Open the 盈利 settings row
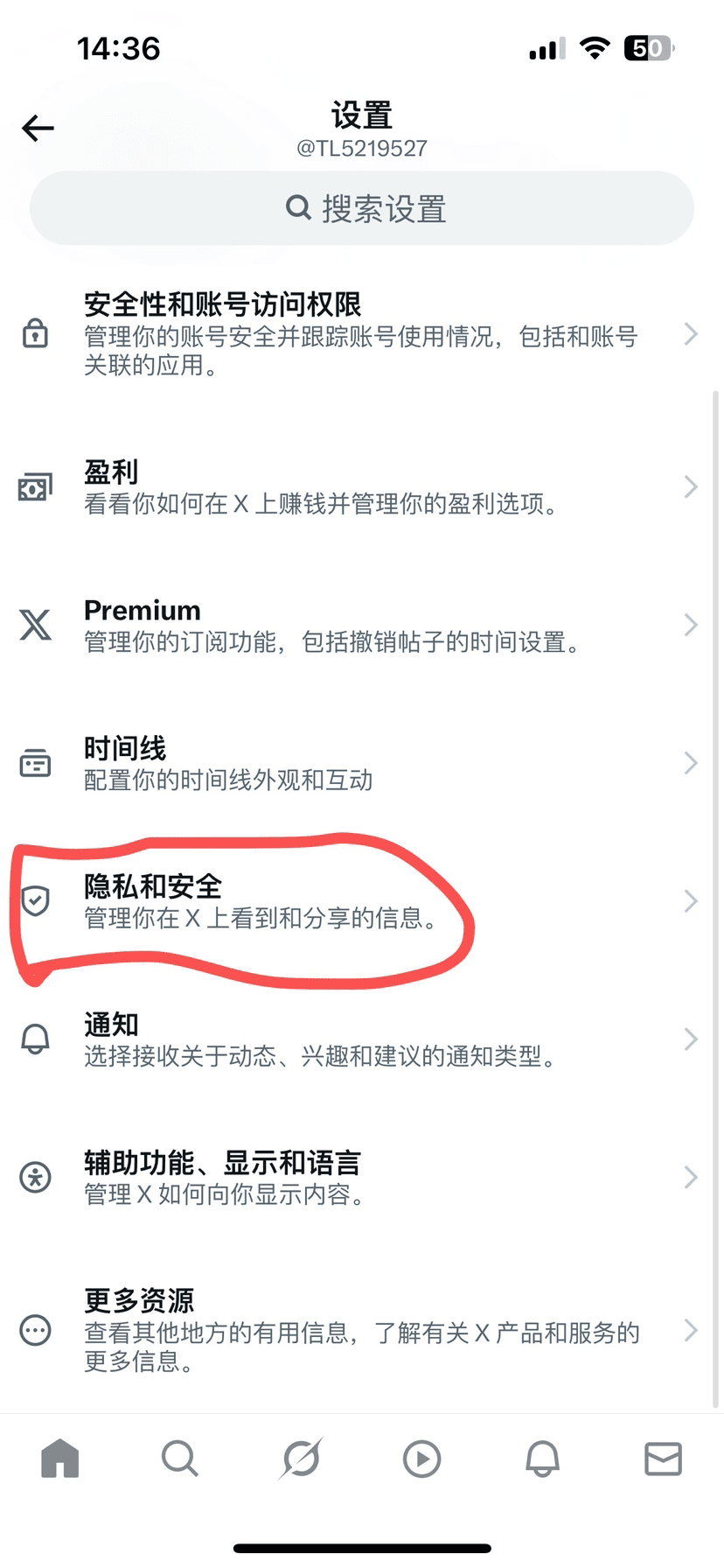 click(x=360, y=487)
